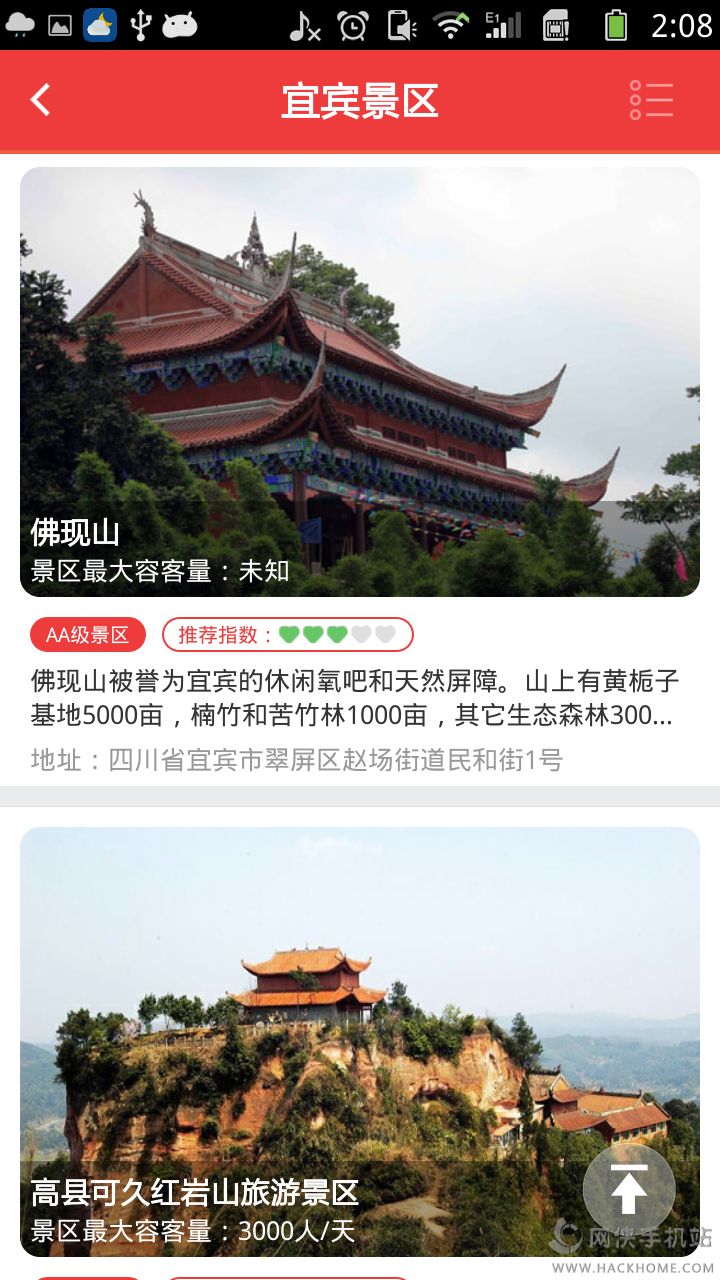Tap the scroll-to-top arrow button

click(629, 1190)
